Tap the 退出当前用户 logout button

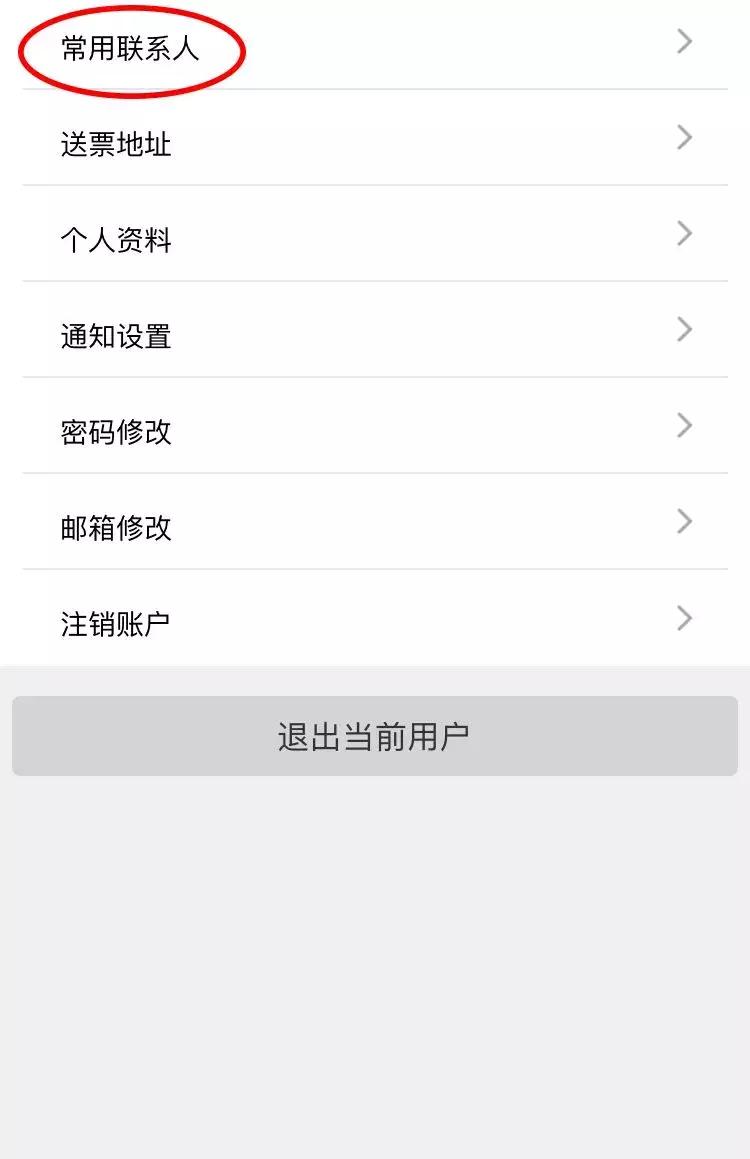coord(375,735)
